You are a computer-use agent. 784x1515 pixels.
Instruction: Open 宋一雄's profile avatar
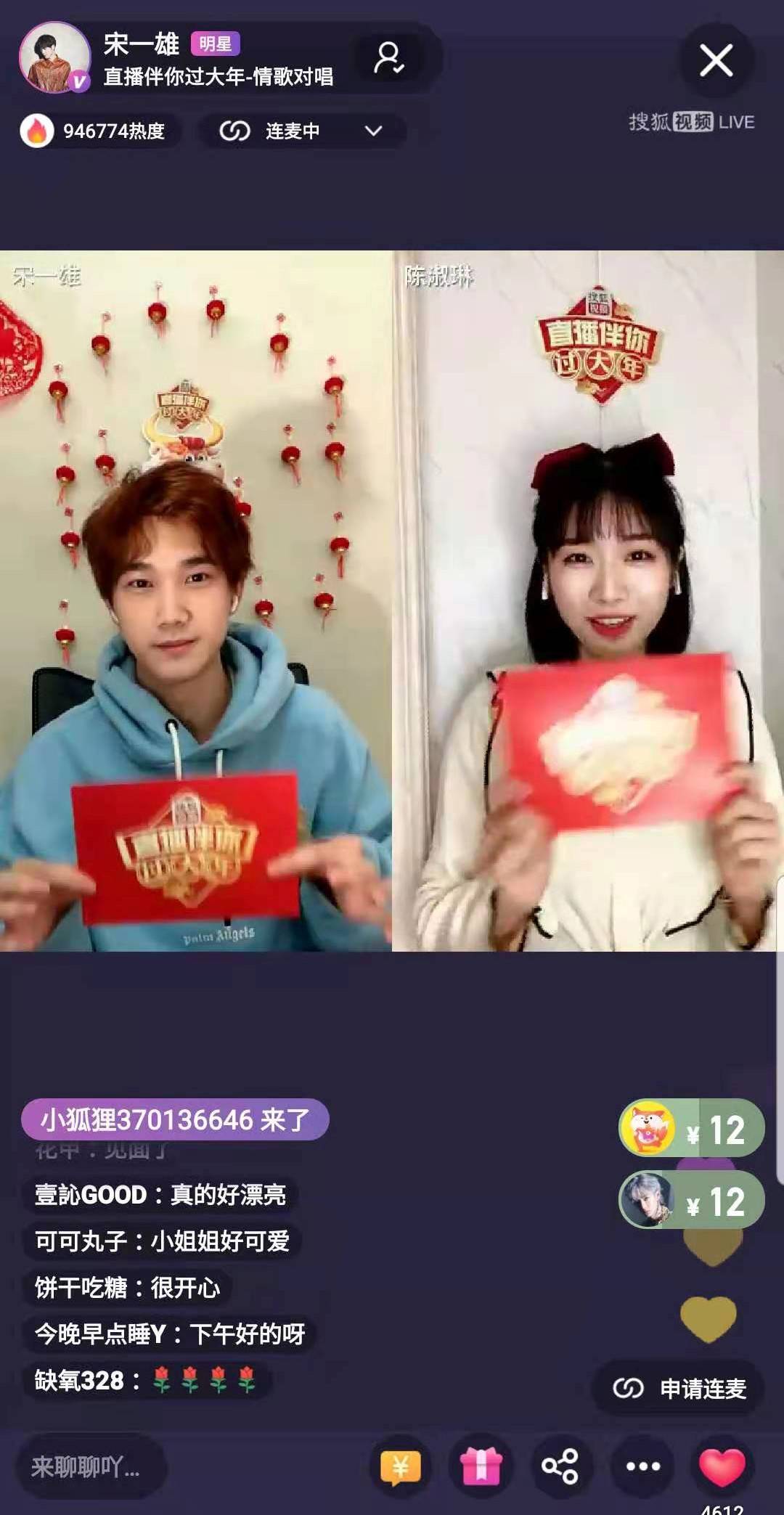(x=54, y=58)
